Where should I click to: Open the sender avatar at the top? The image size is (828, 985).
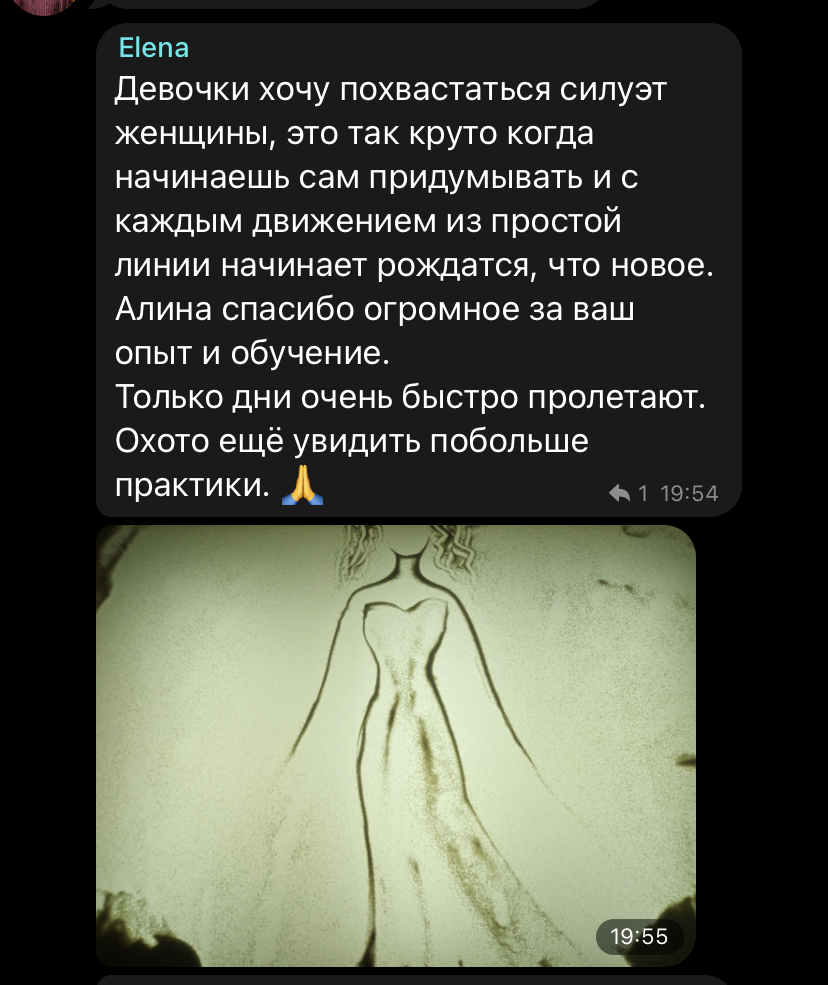50,5
